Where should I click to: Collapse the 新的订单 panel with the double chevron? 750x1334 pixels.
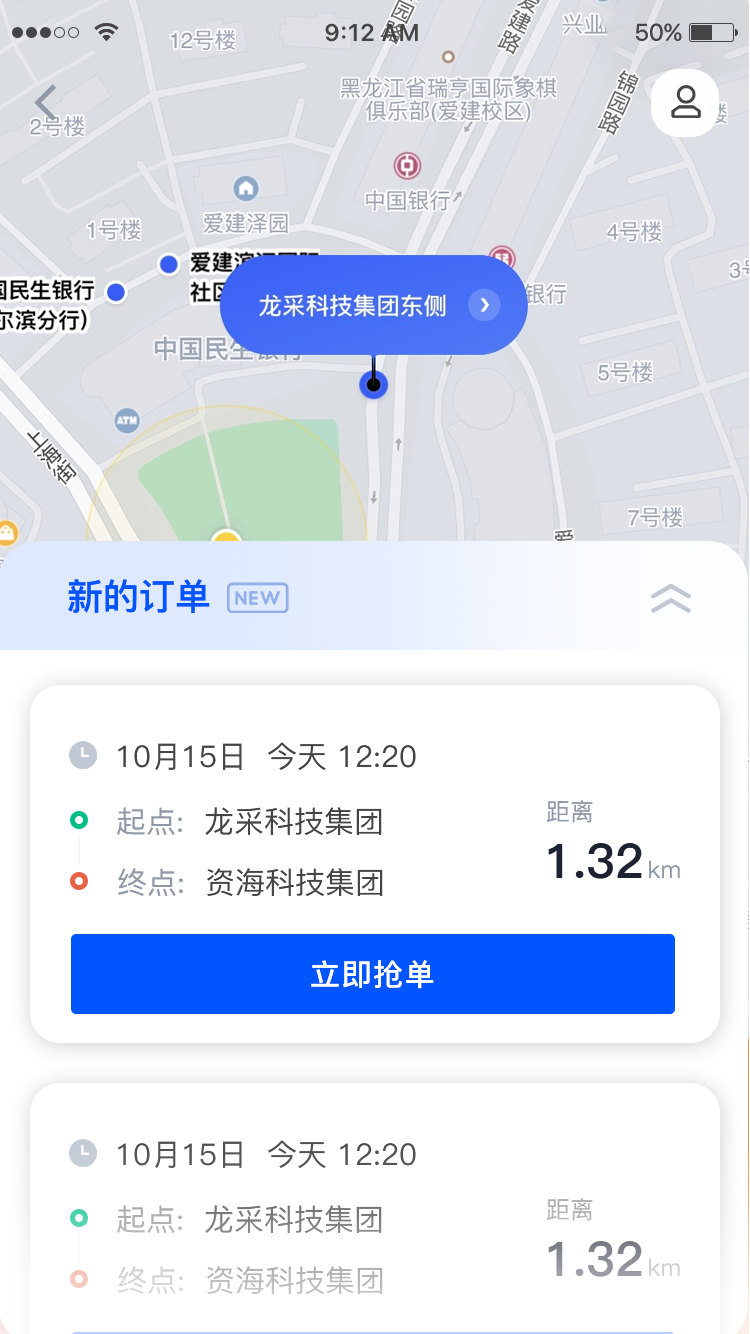pyautogui.click(x=670, y=598)
